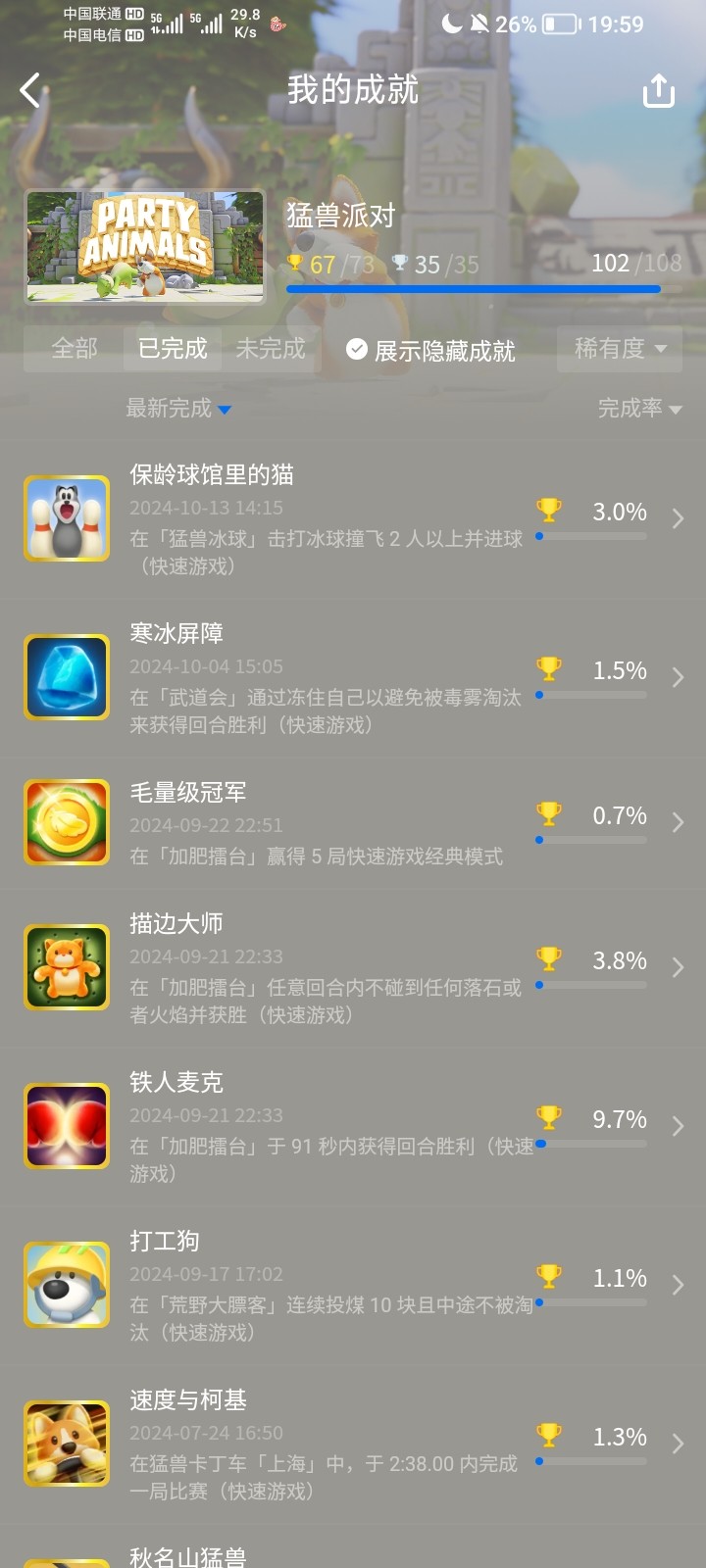Open the 寒冰屏障 achievement details
Viewport: 706px width, 1568px height.
[x=353, y=677]
